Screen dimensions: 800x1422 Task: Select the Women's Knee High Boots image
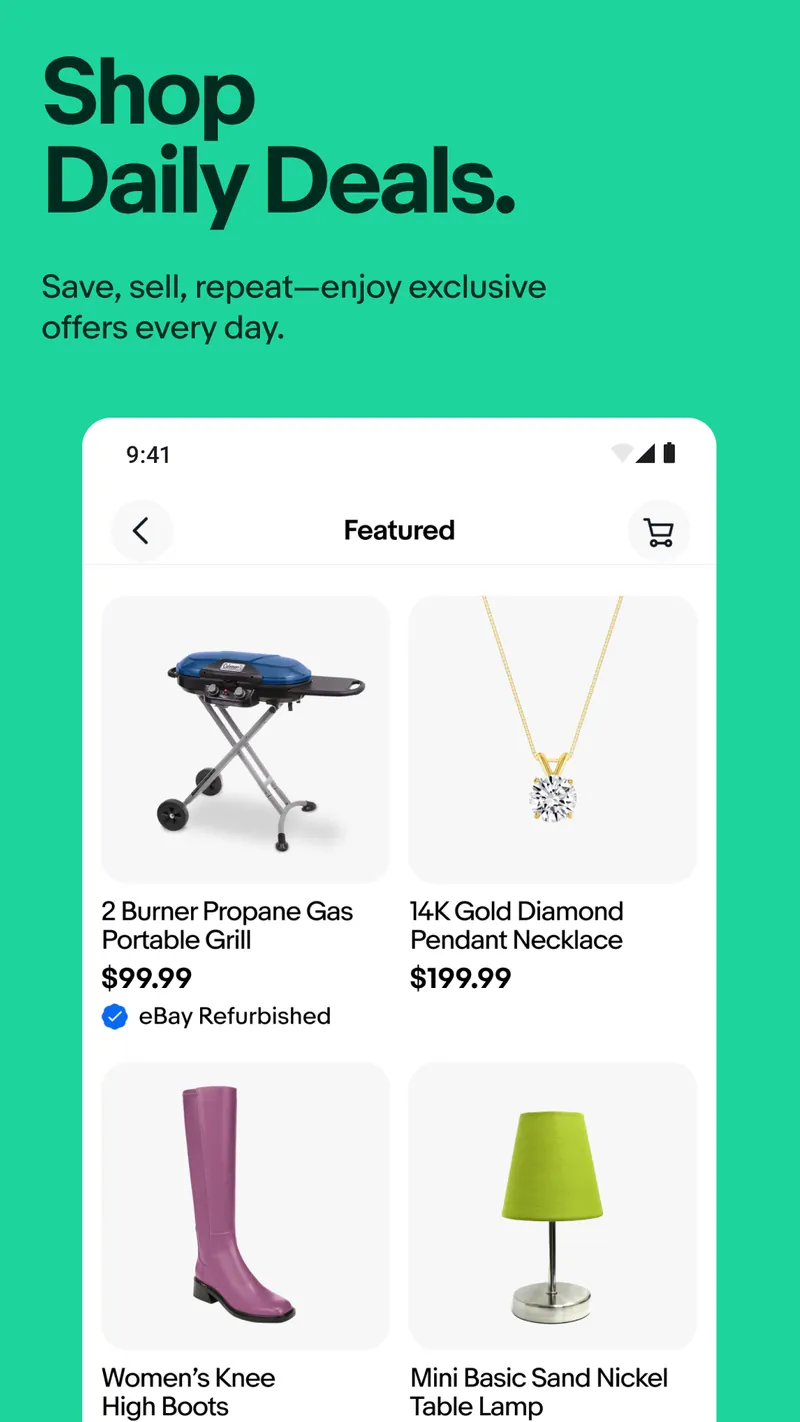pyautogui.click(x=245, y=1205)
